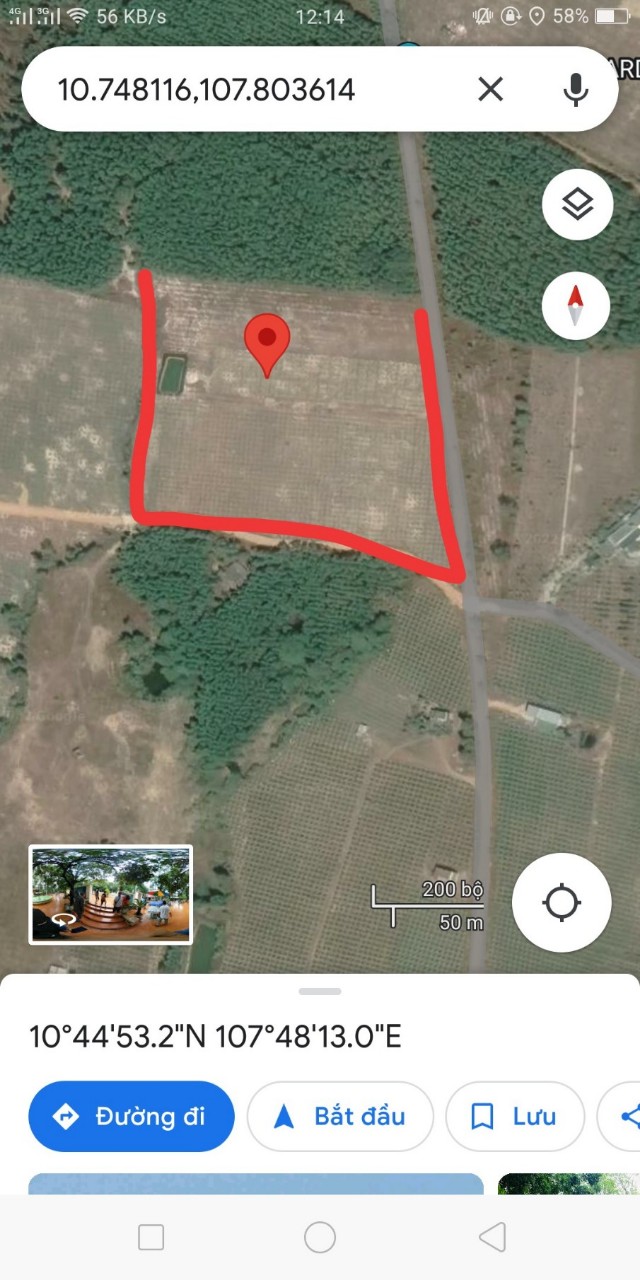The height and width of the screenshot is (1280, 640).
Task: Go back using the system back button
Action: pos(491,1238)
